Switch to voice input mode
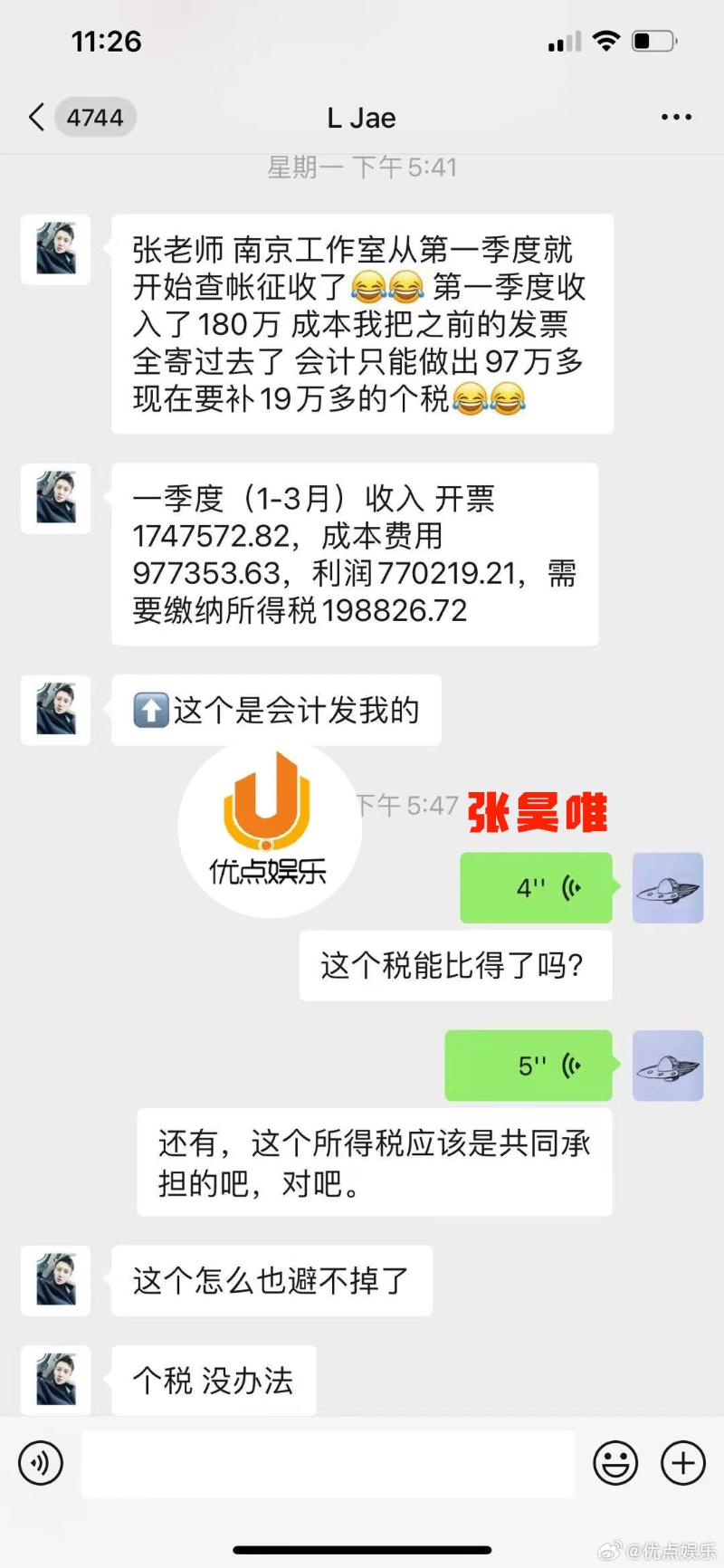This screenshot has height=1568, width=724. click(x=41, y=1463)
